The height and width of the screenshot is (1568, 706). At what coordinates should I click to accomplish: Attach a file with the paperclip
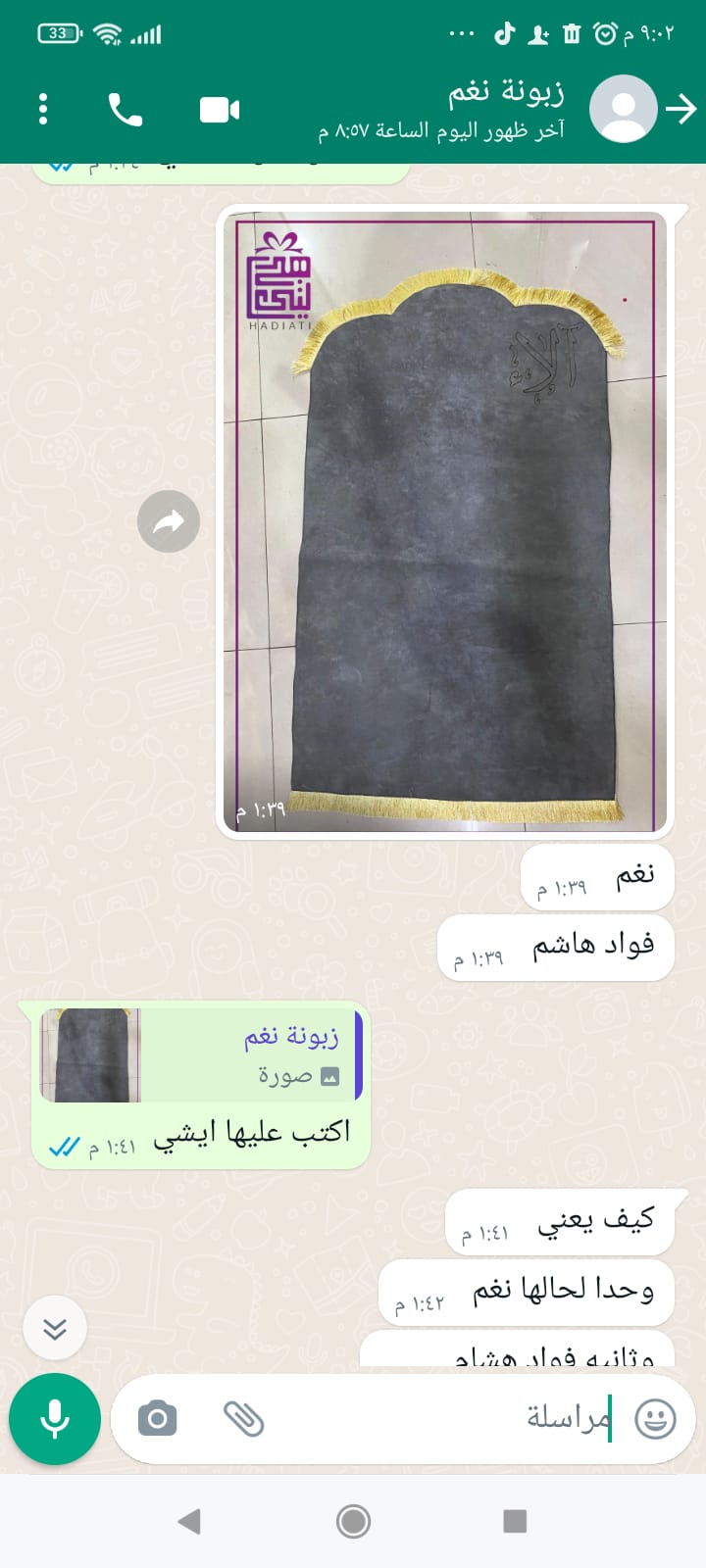coord(243,1419)
